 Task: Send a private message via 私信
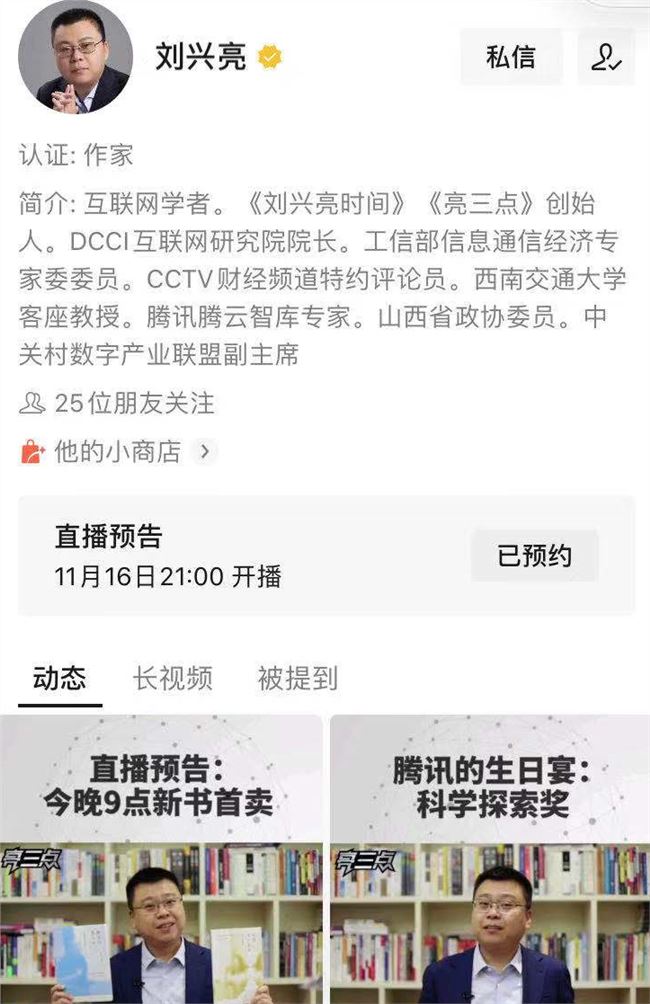pos(510,58)
